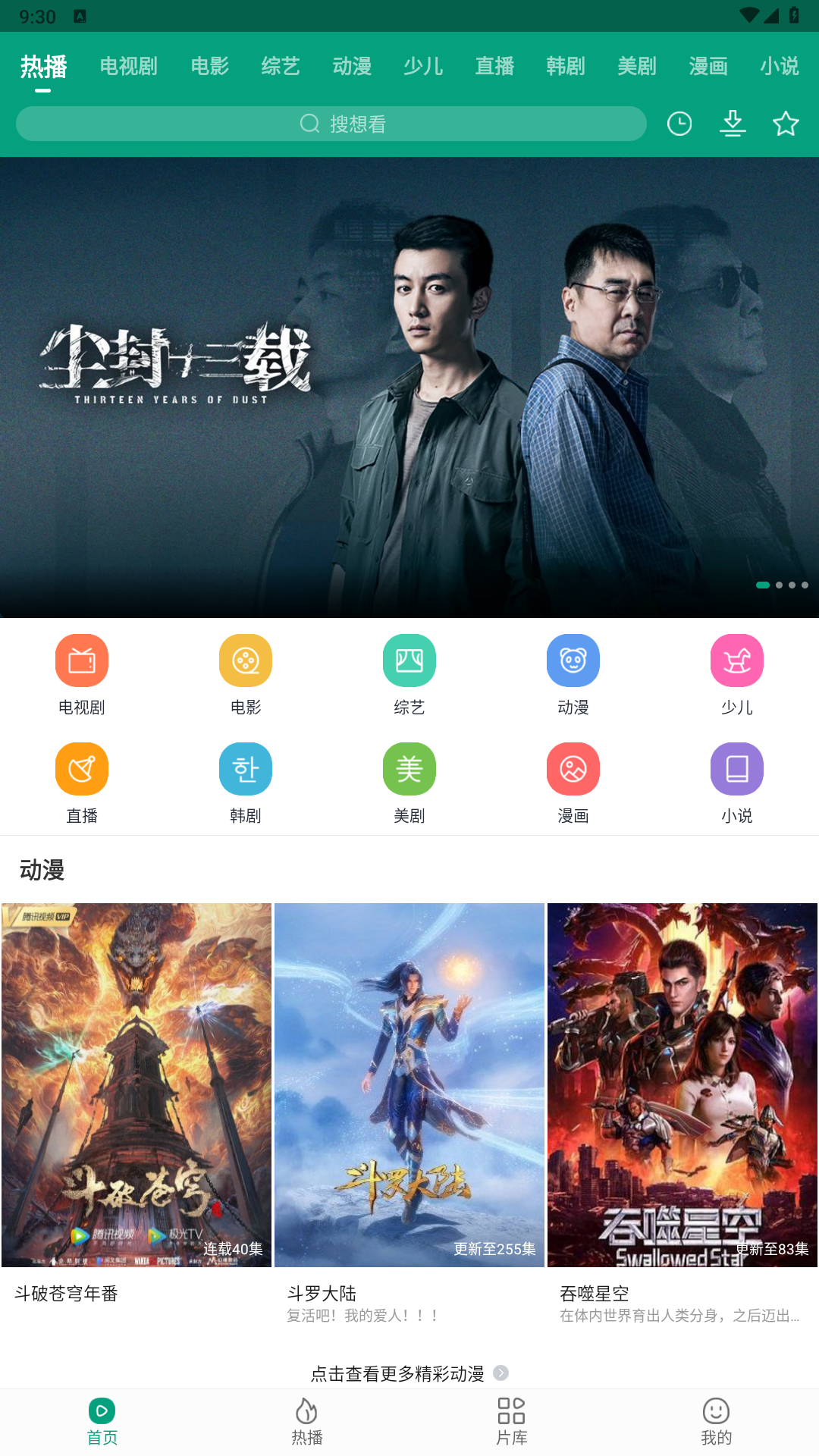Screen dimensions: 819x1456
Task: Open the downloads icon
Action: [x=733, y=124]
